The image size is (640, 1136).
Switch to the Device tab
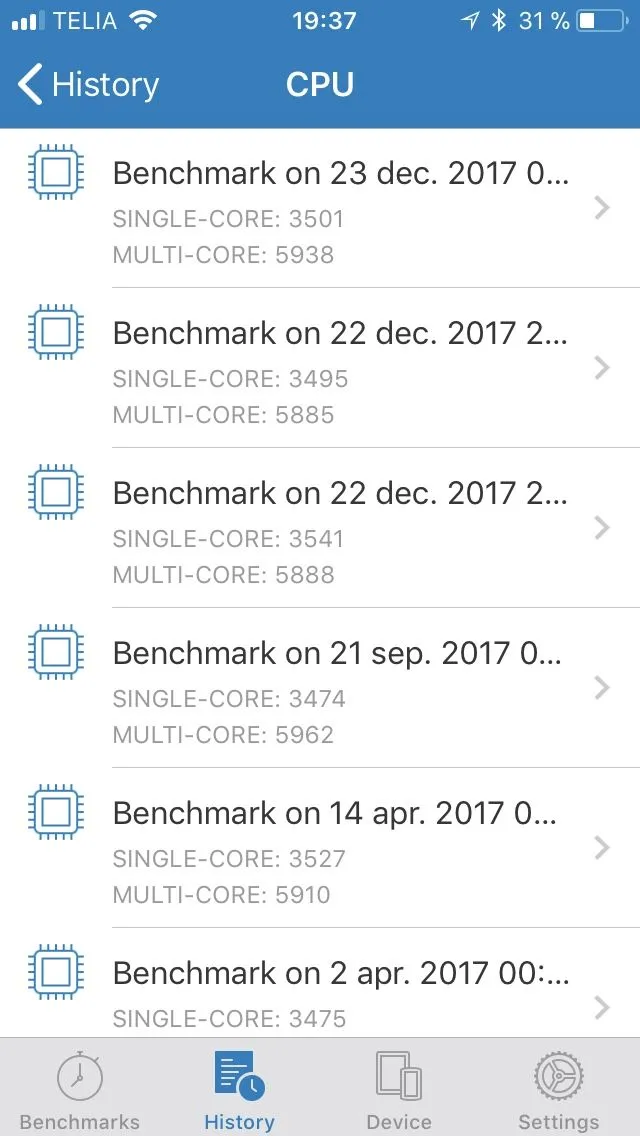(x=399, y=1090)
